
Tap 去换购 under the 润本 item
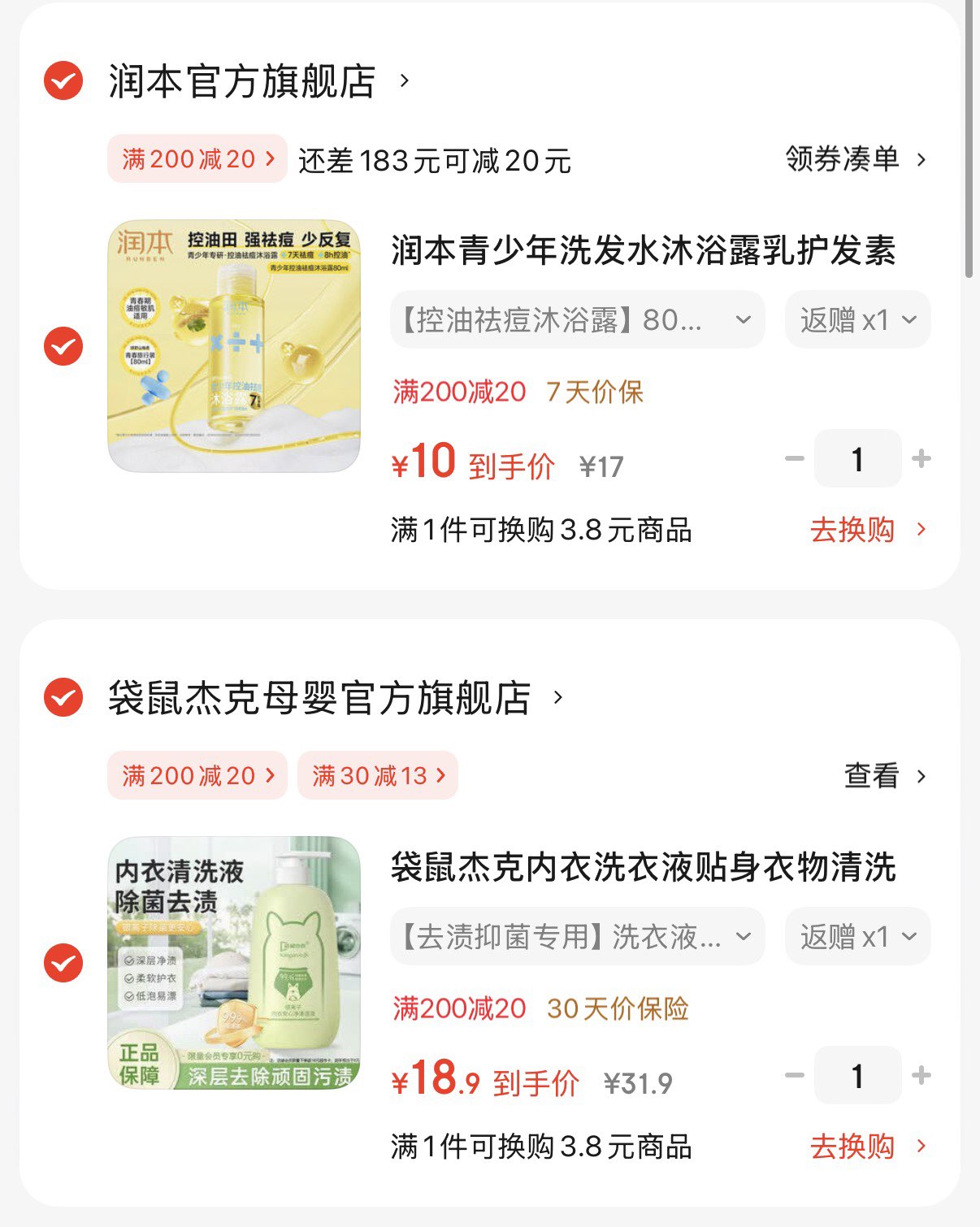[866, 530]
